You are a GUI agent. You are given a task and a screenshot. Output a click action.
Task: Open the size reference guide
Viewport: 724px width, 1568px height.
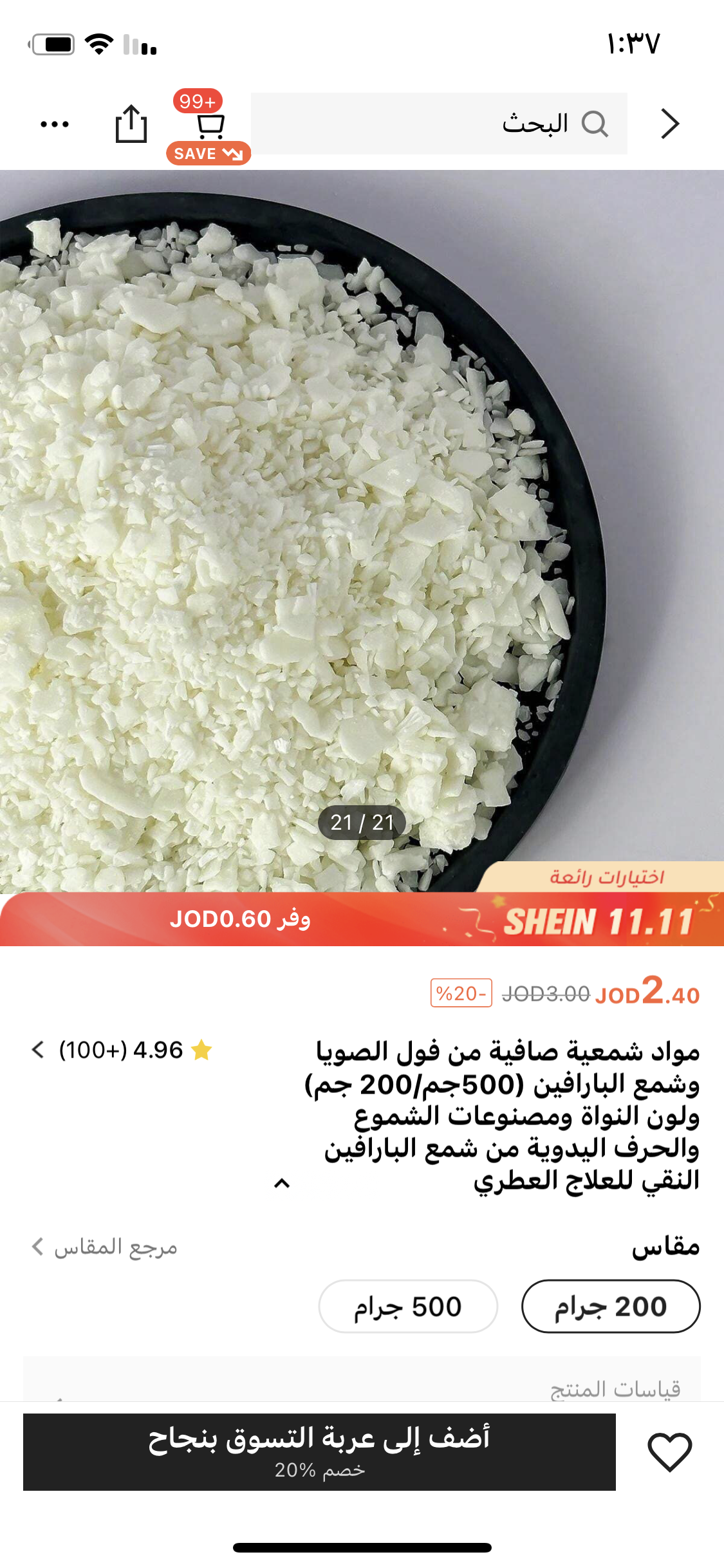click(104, 1247)
